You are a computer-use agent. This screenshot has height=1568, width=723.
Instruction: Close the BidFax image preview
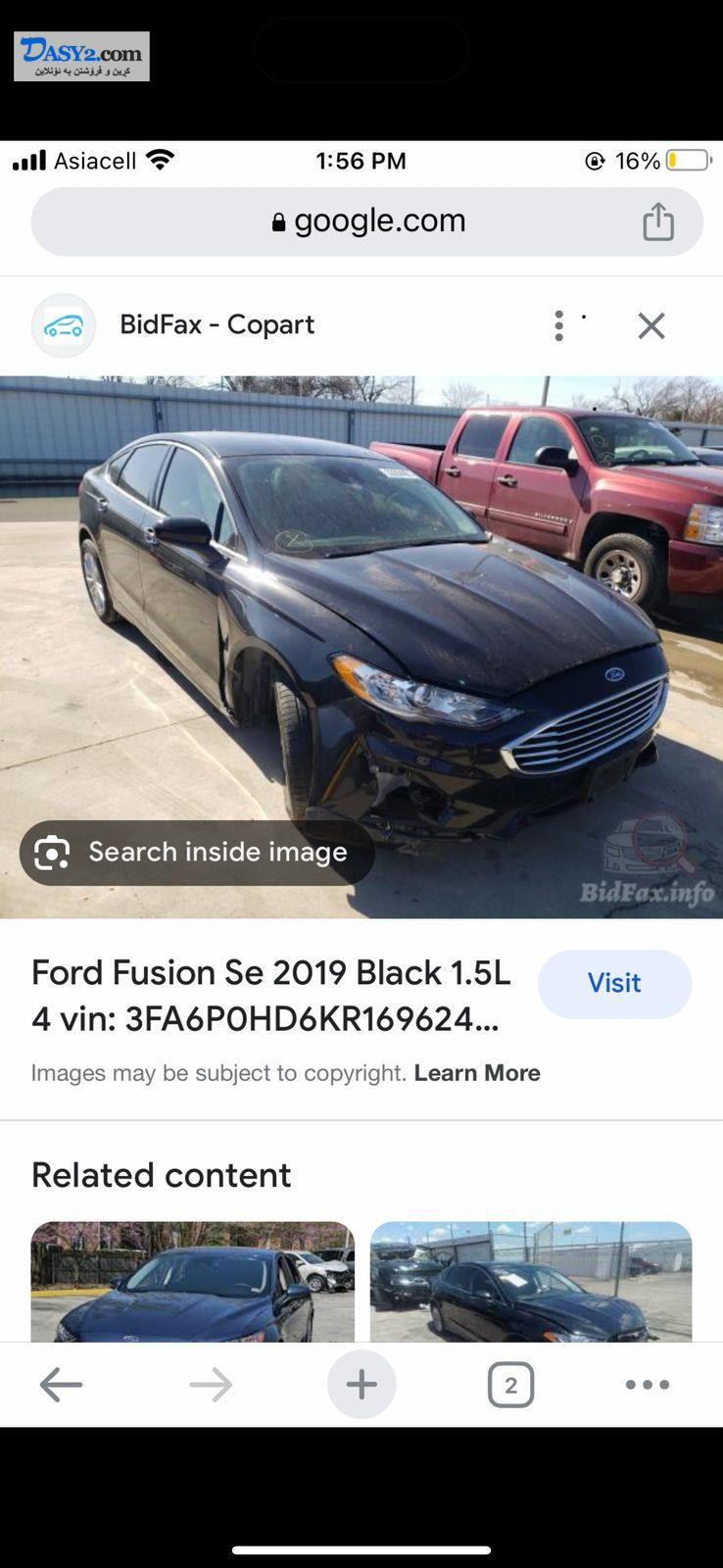tap(651, 325)
